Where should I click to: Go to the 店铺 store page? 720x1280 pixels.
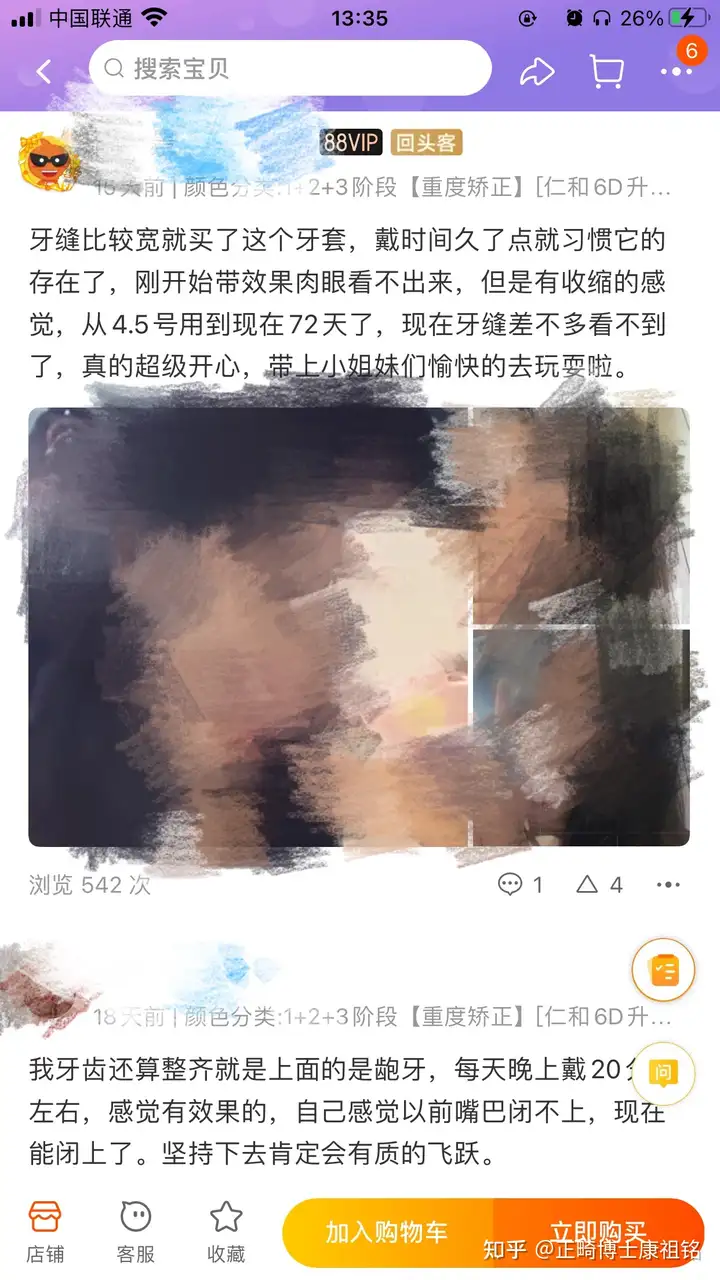[x=45, y=1232]
